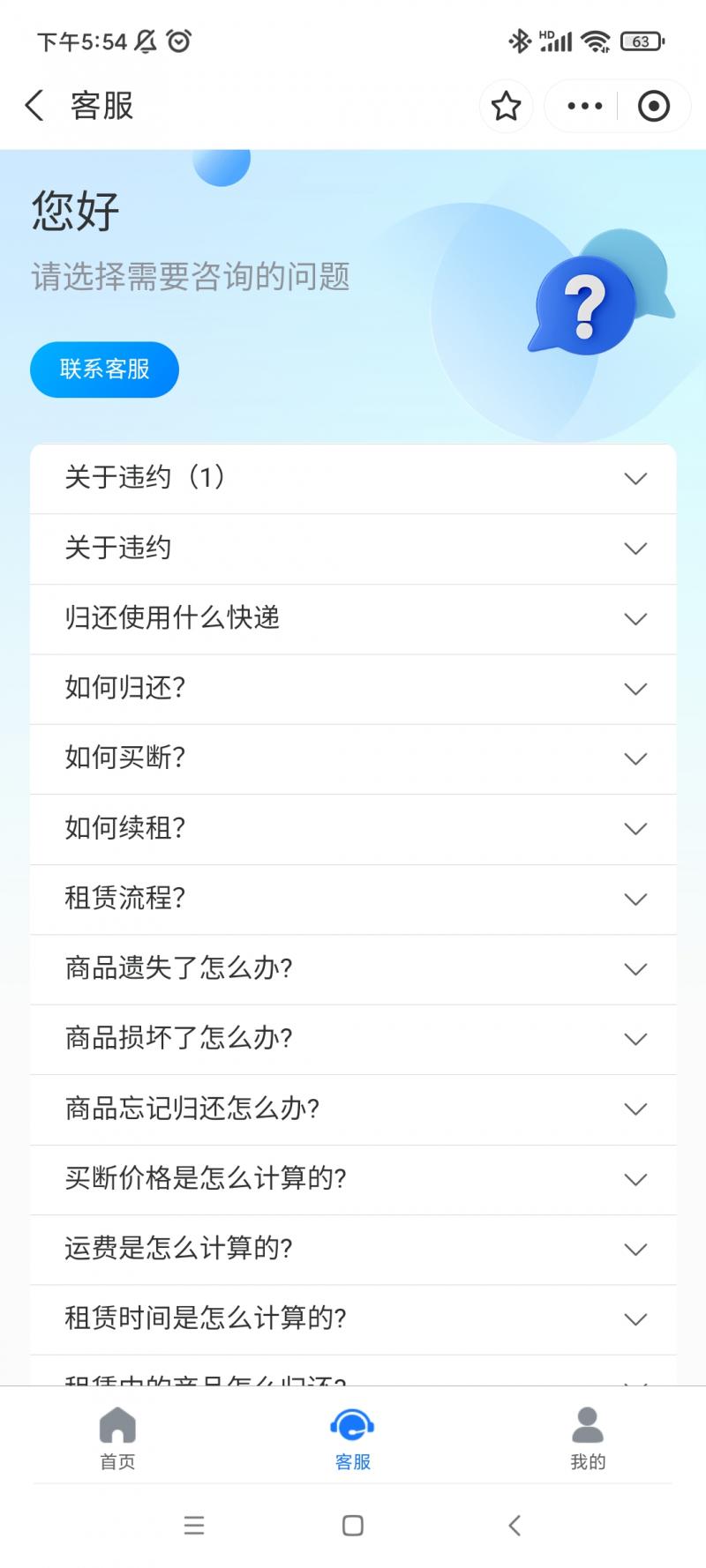Expand the 如何买断? question

(x=353, y=758)
